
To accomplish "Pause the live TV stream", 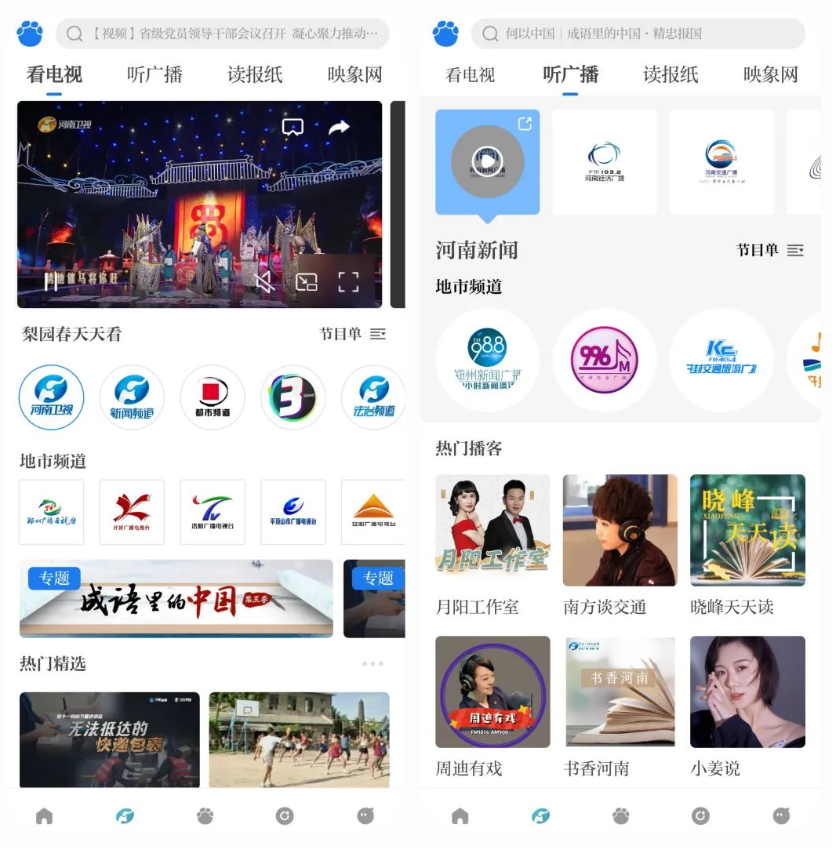I will [50, 282].
